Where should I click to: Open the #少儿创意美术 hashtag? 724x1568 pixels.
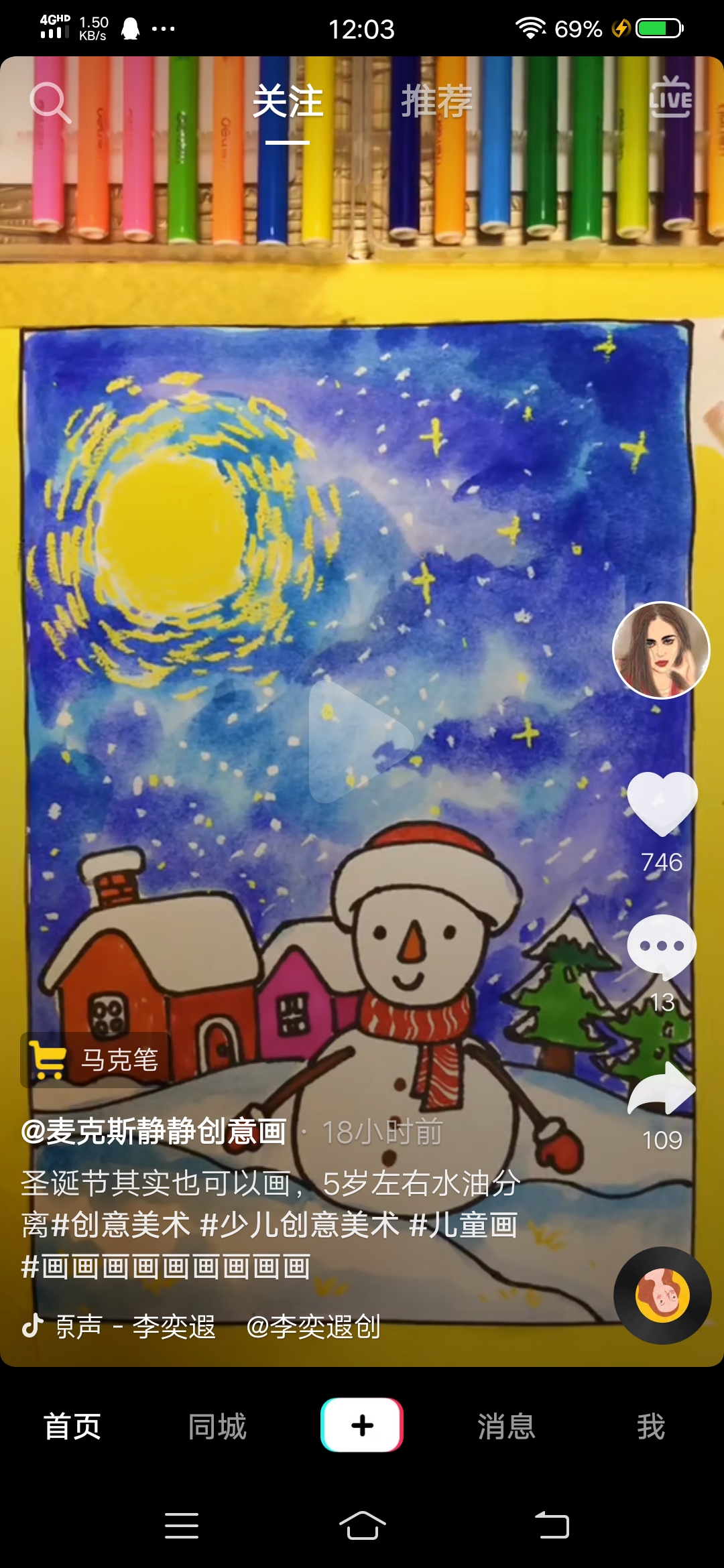tap(300, 1225)
